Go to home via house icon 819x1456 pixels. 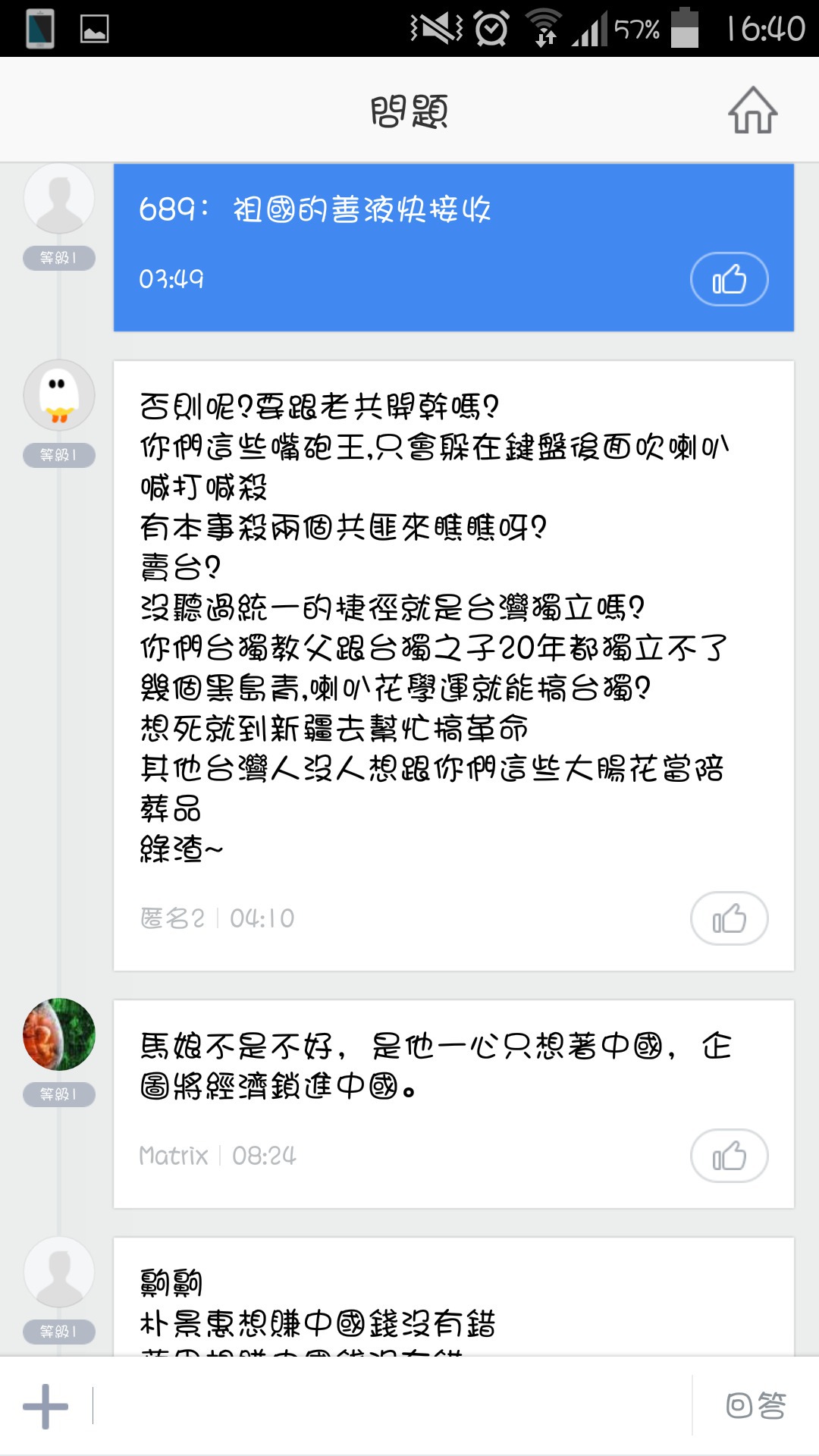click(752, 111)
